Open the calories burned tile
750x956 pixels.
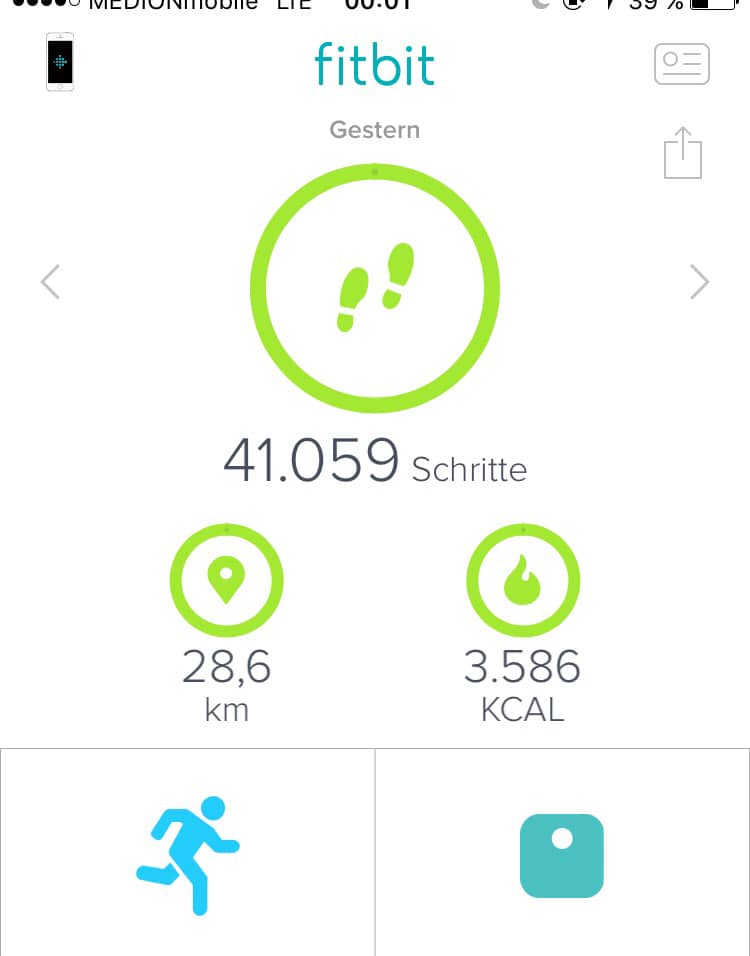522,581
